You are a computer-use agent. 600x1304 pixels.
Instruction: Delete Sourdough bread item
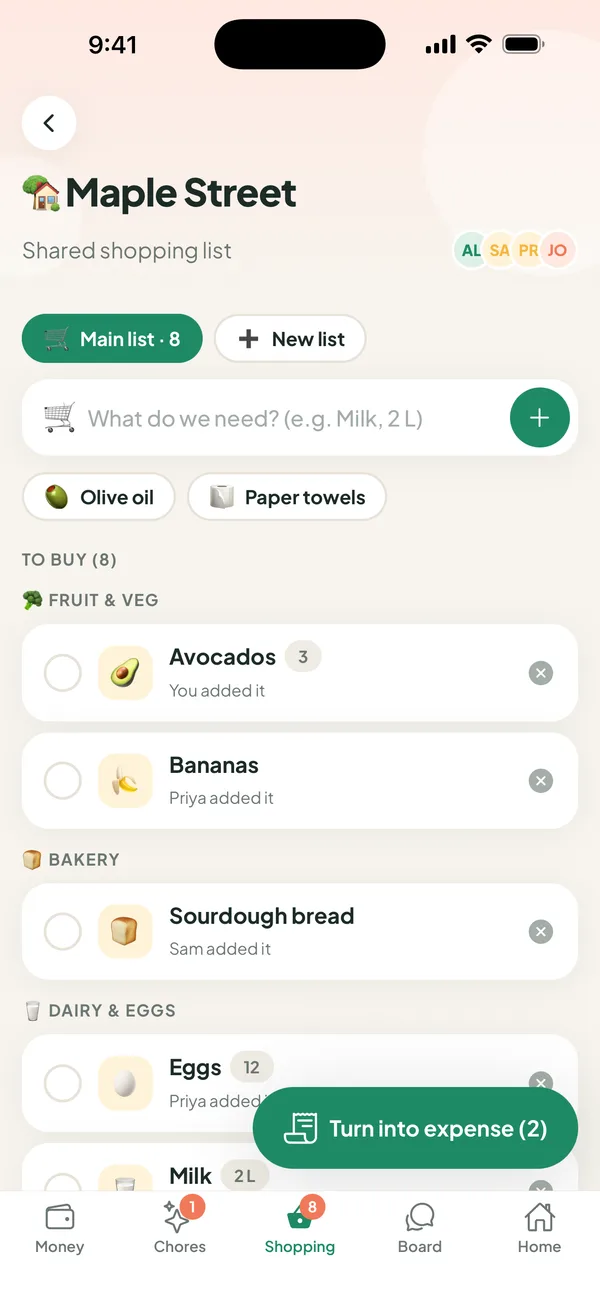pyautogui.click(x=541, y=932)
